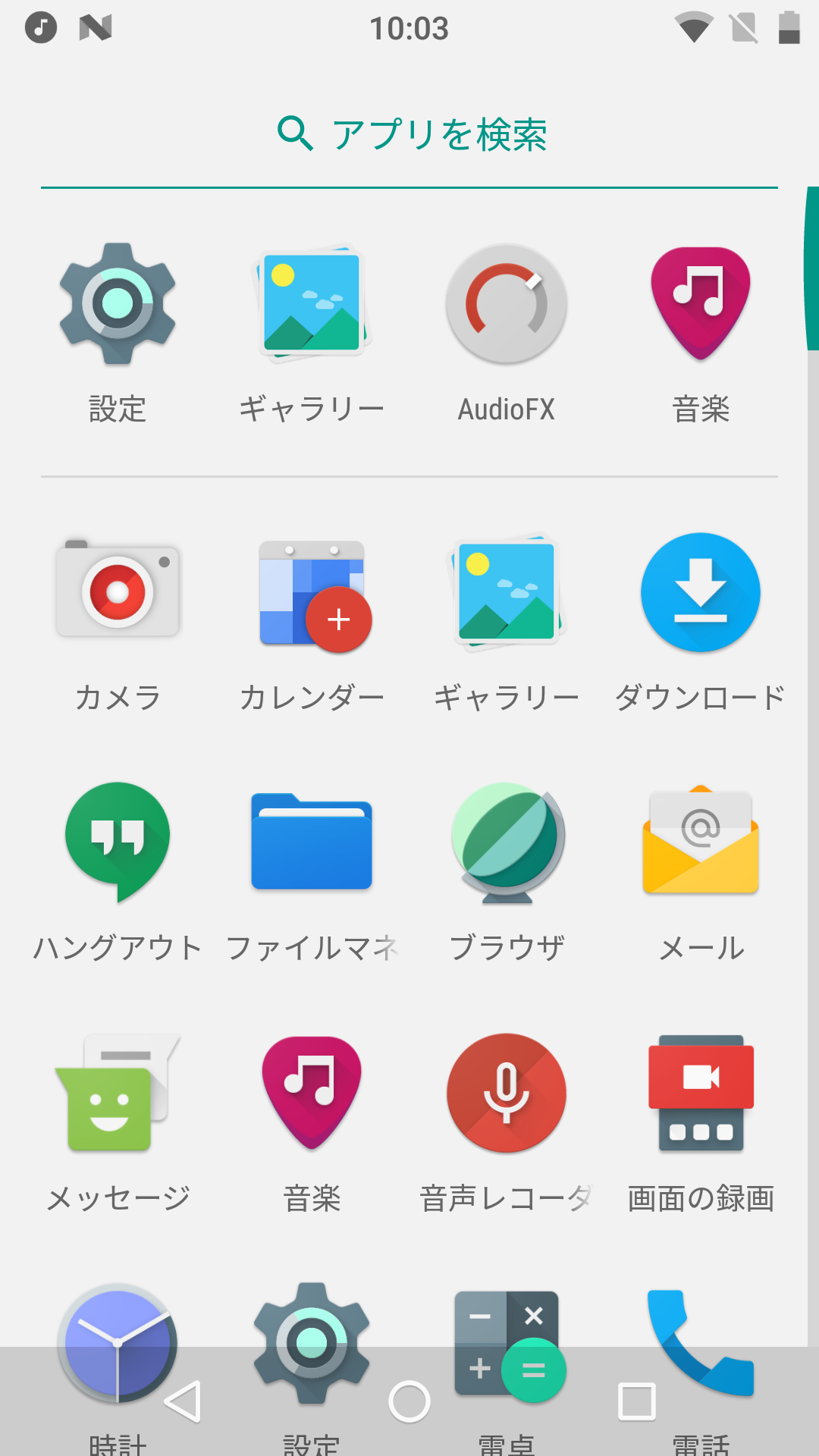Tap the home button in navigation bar
The image size is (819, 1456).
pyautogui.click(x=409, y=1401)
